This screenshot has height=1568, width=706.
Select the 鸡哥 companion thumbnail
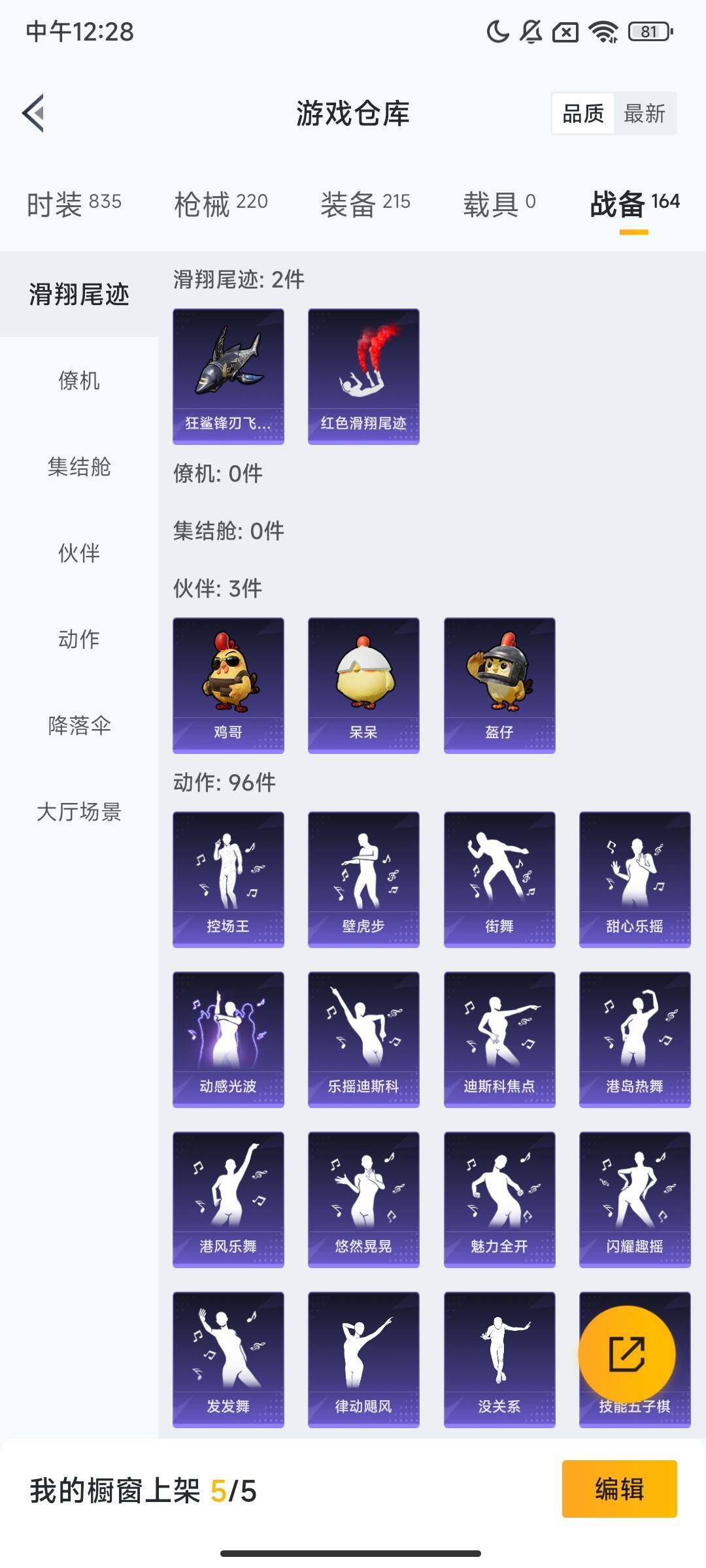(x=228, y=684)
